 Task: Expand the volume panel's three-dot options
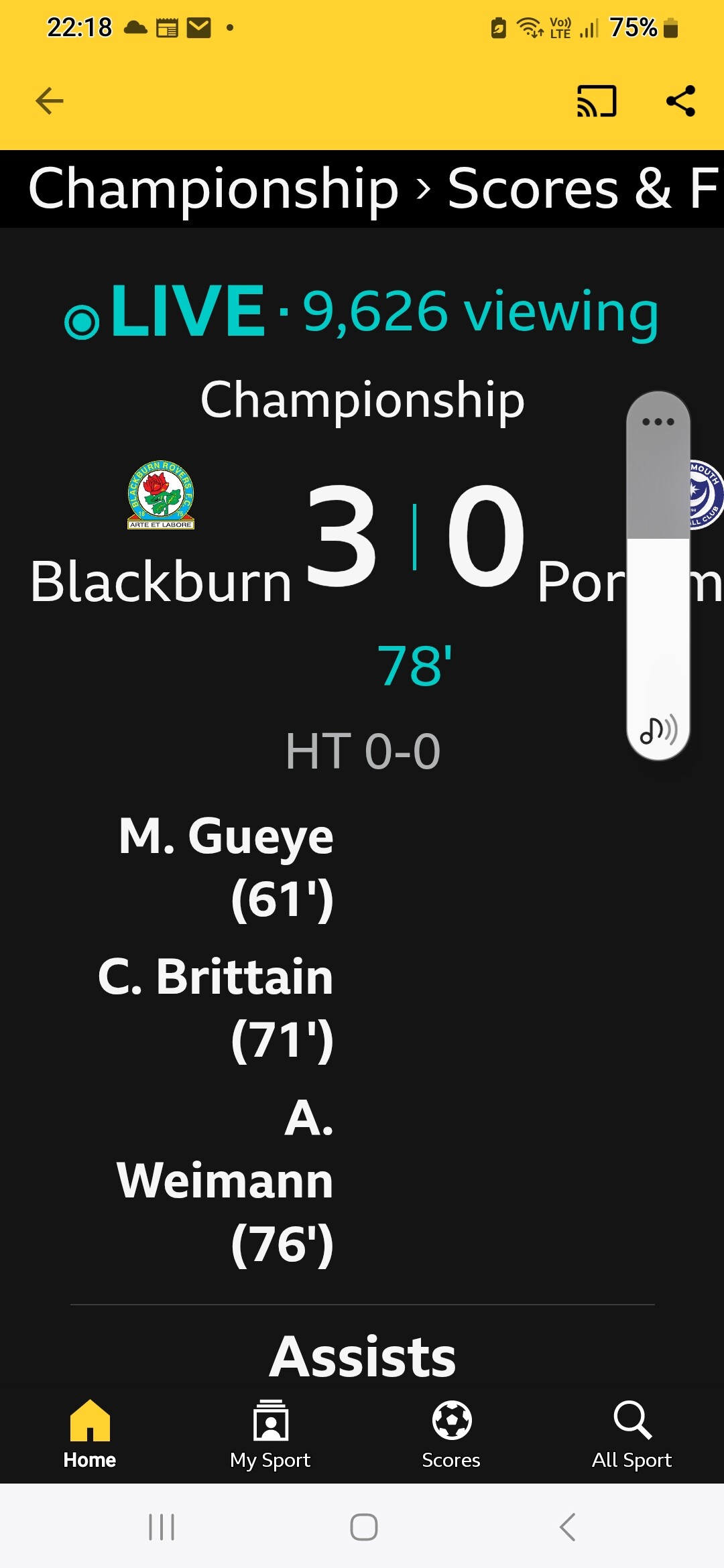658,422
